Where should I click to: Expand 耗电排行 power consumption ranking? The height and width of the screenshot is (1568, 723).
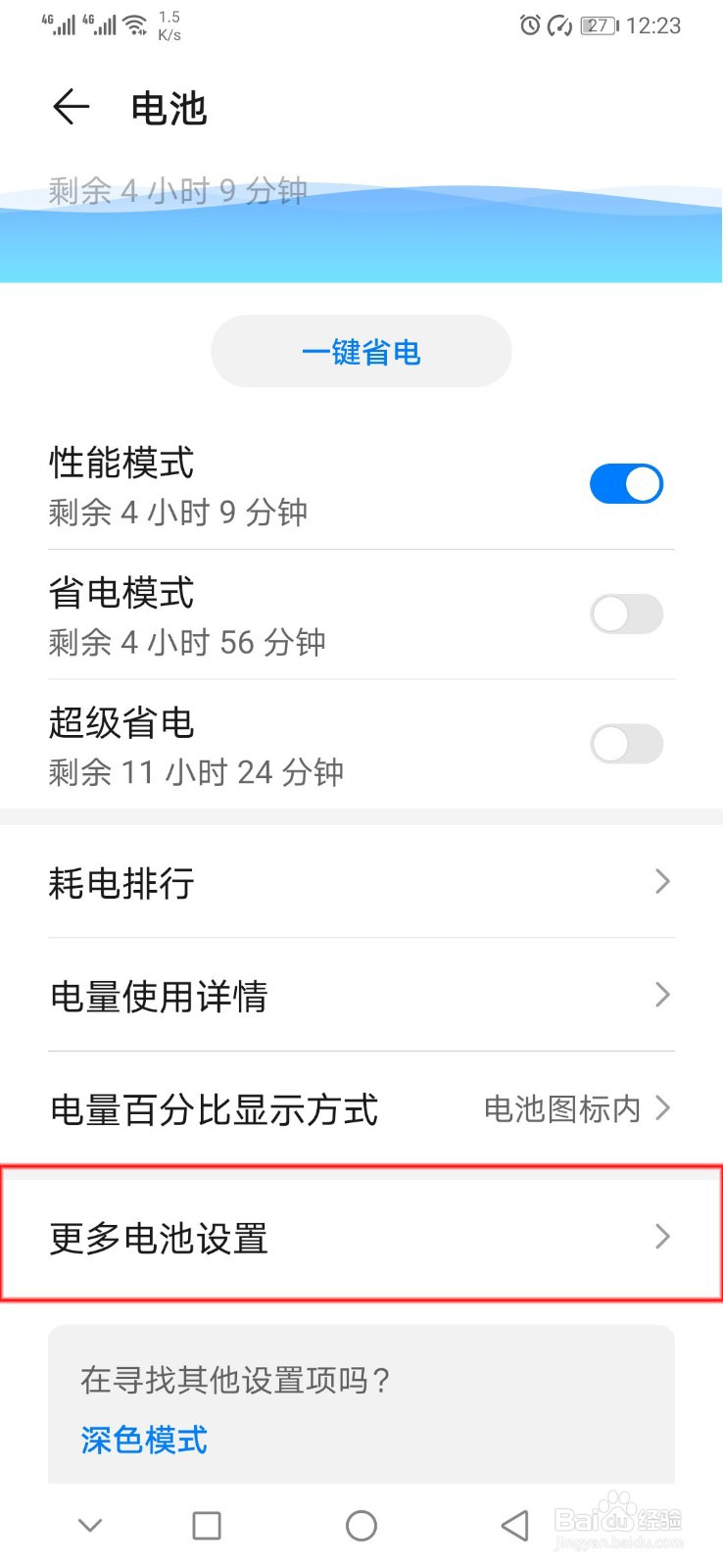(x=361, y=882)
